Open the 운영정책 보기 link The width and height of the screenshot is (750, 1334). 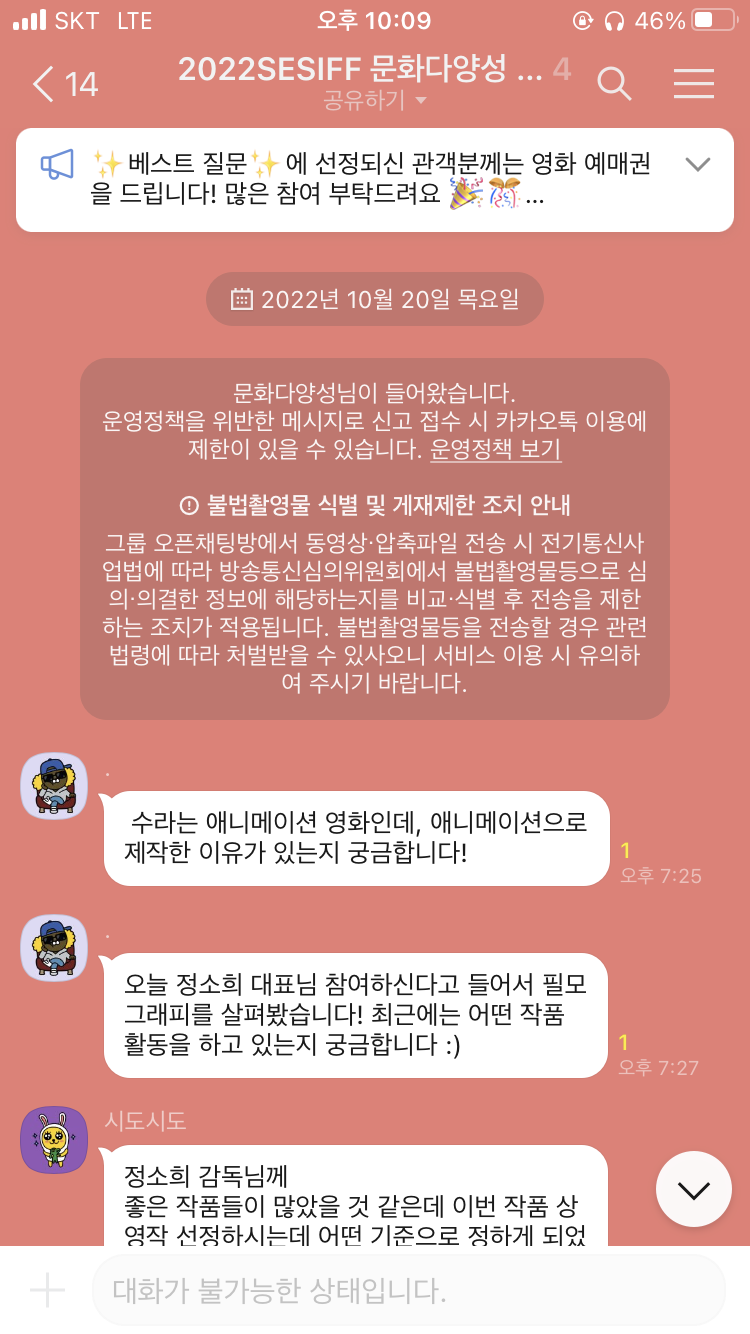click(x=495, y=450)
